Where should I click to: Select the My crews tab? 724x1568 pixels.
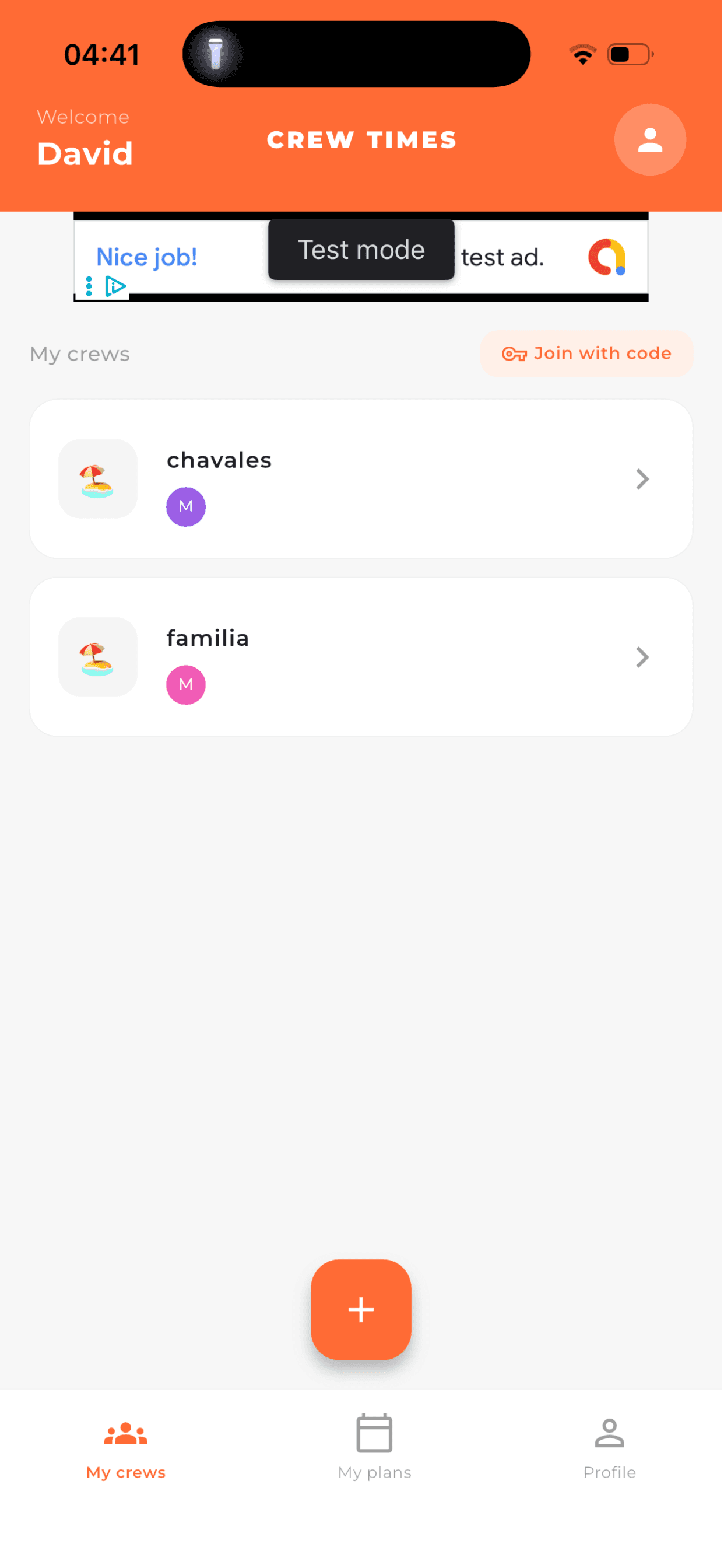[126, 1448]
